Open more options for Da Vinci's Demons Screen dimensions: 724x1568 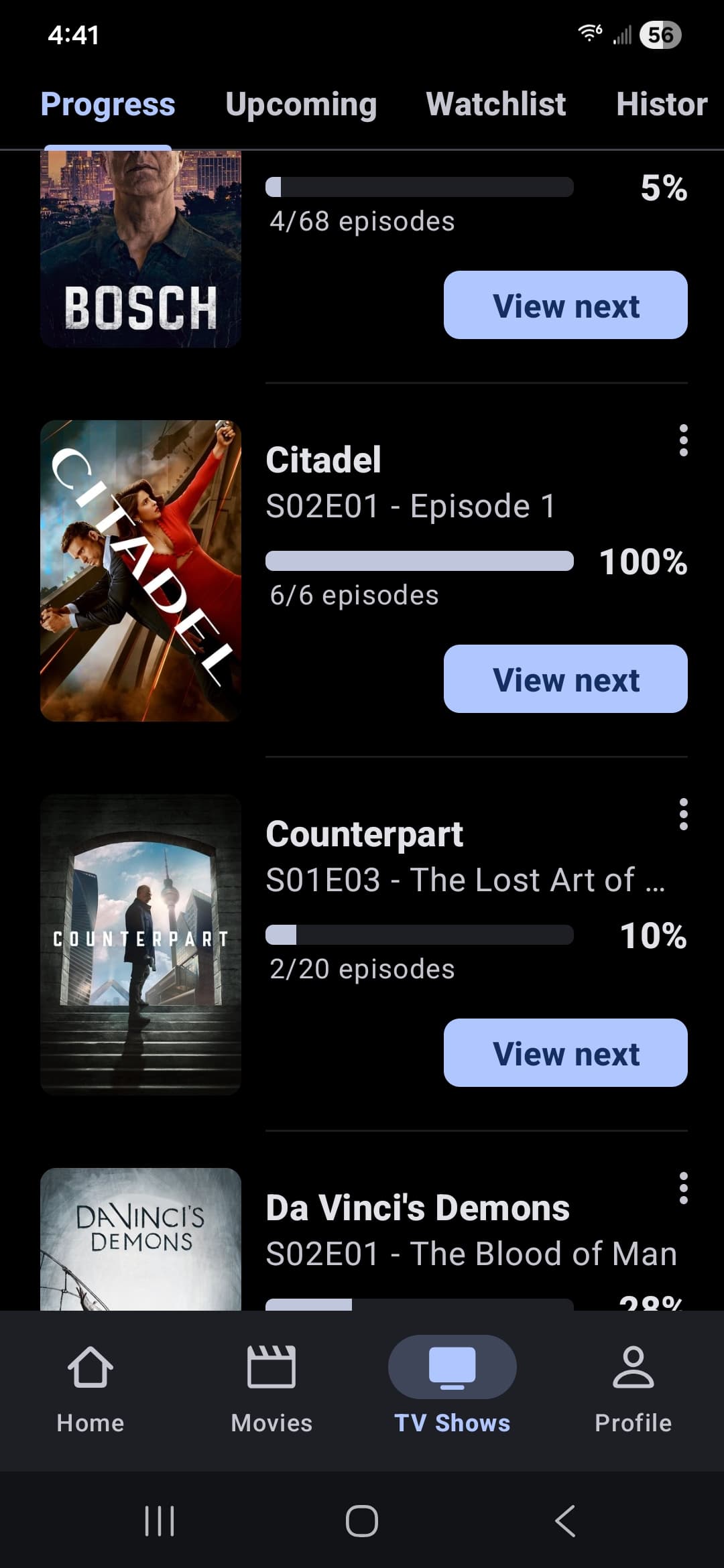(683, 1188)
